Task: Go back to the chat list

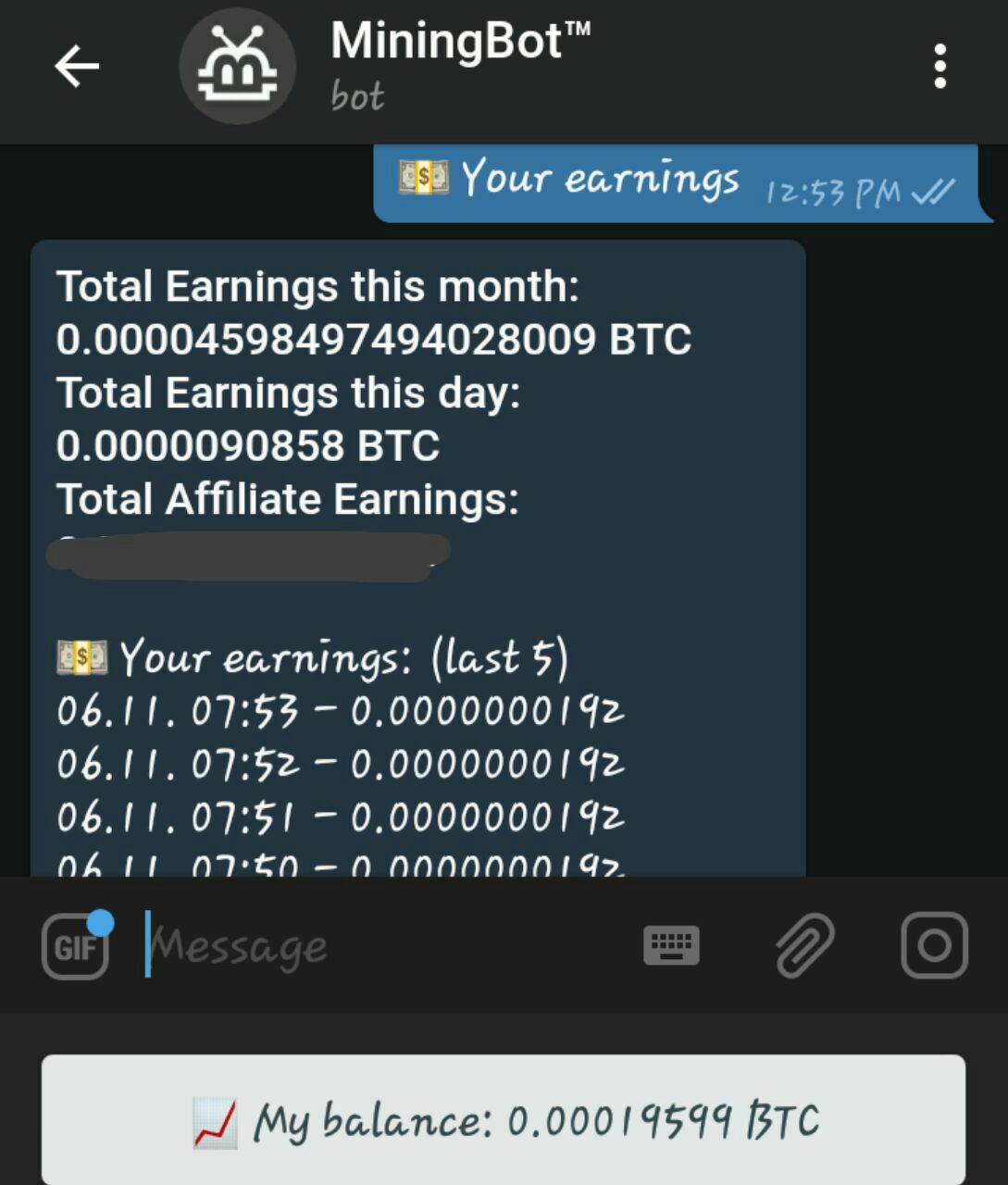Action: point(77,67)
